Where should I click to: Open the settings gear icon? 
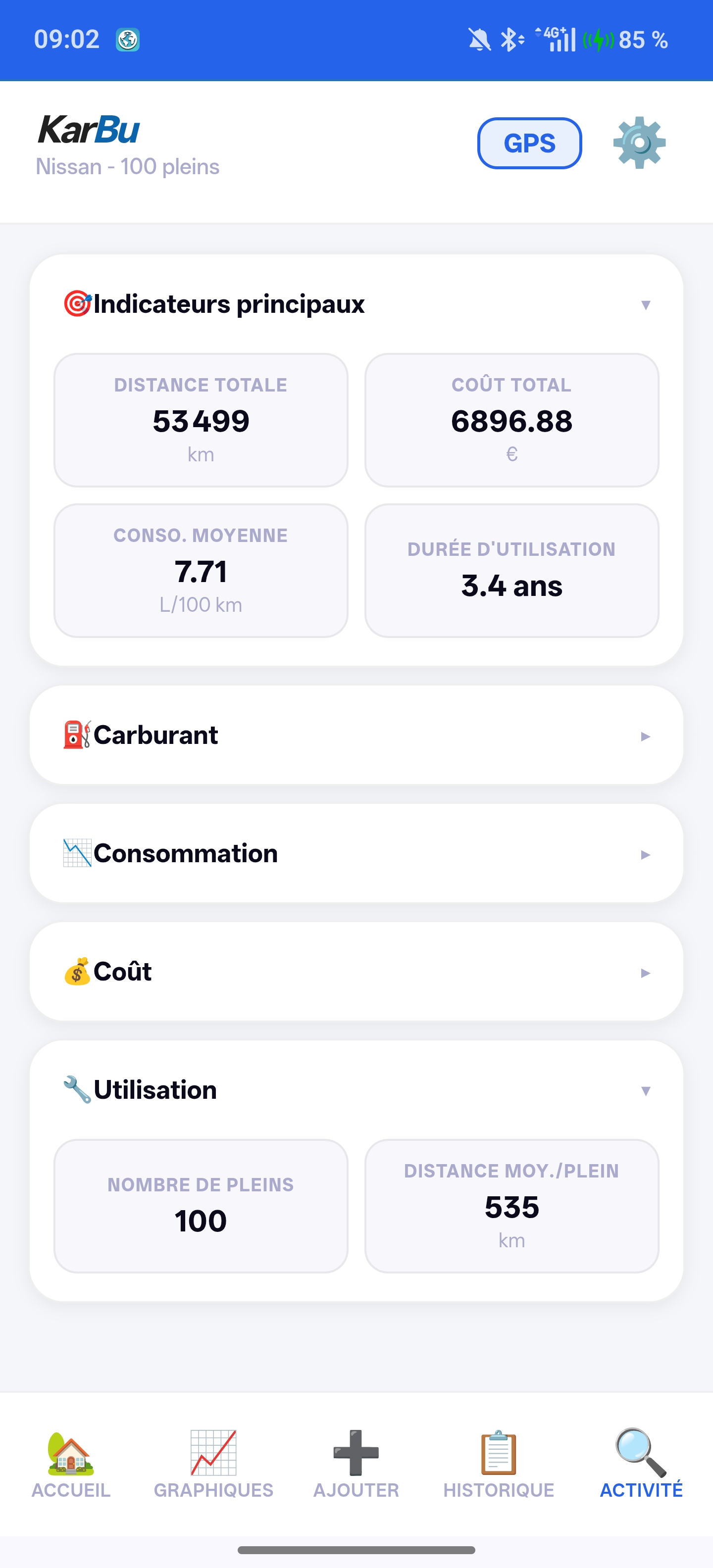coord(639,143)
